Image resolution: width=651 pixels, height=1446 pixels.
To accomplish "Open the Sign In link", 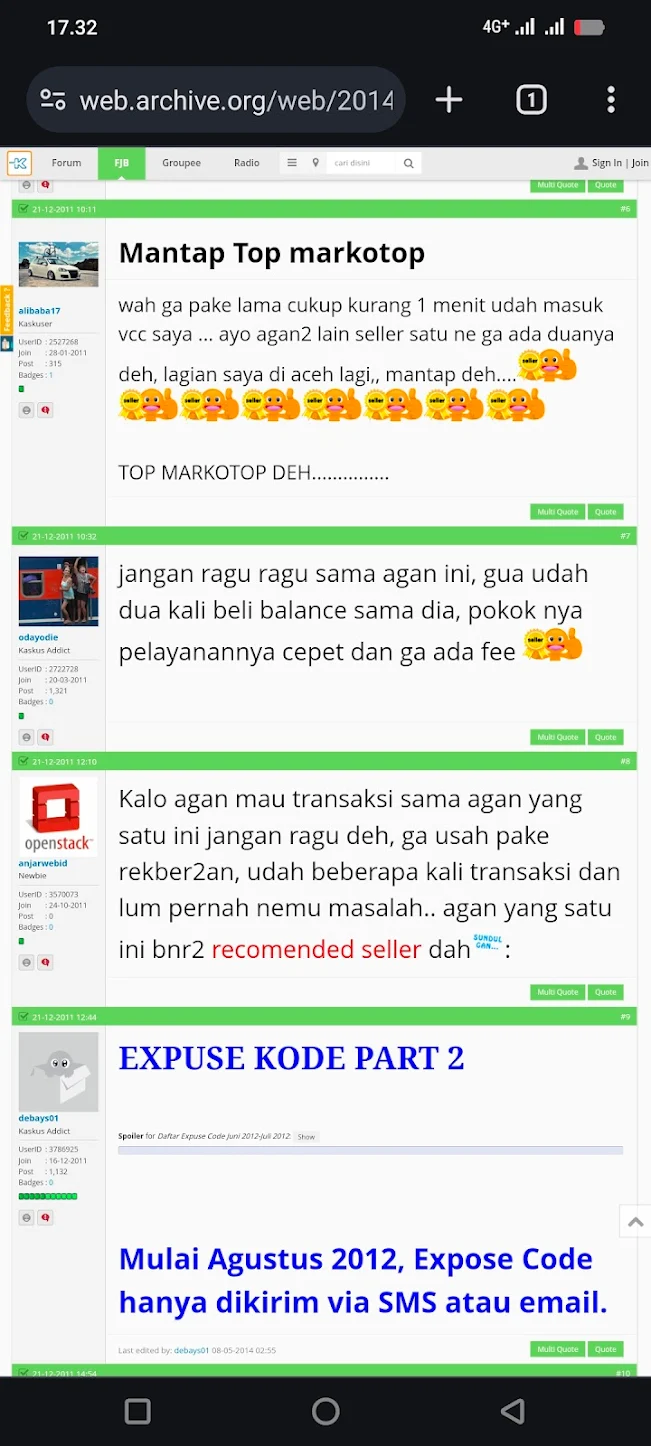I will [x=606, y=163].
